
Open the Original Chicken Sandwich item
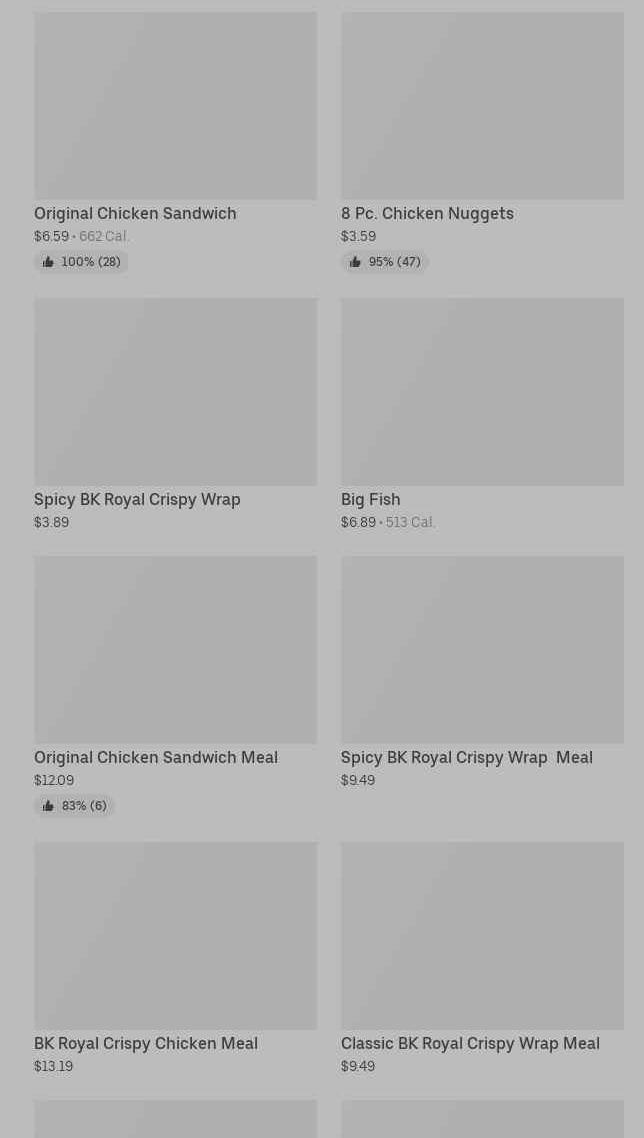(175, 142)
